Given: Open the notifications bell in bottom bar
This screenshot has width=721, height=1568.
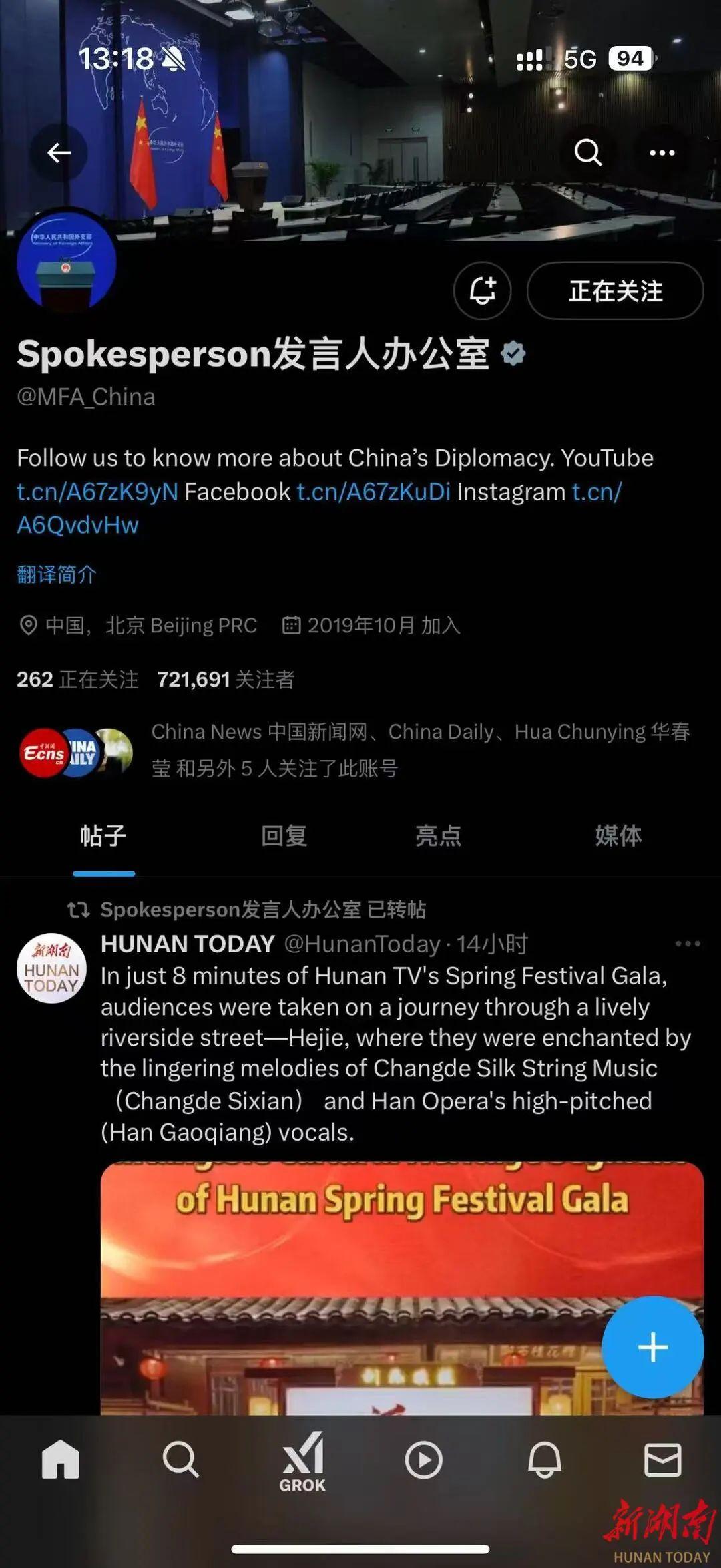Looking at the screenshot, I should click(545, 1460).
